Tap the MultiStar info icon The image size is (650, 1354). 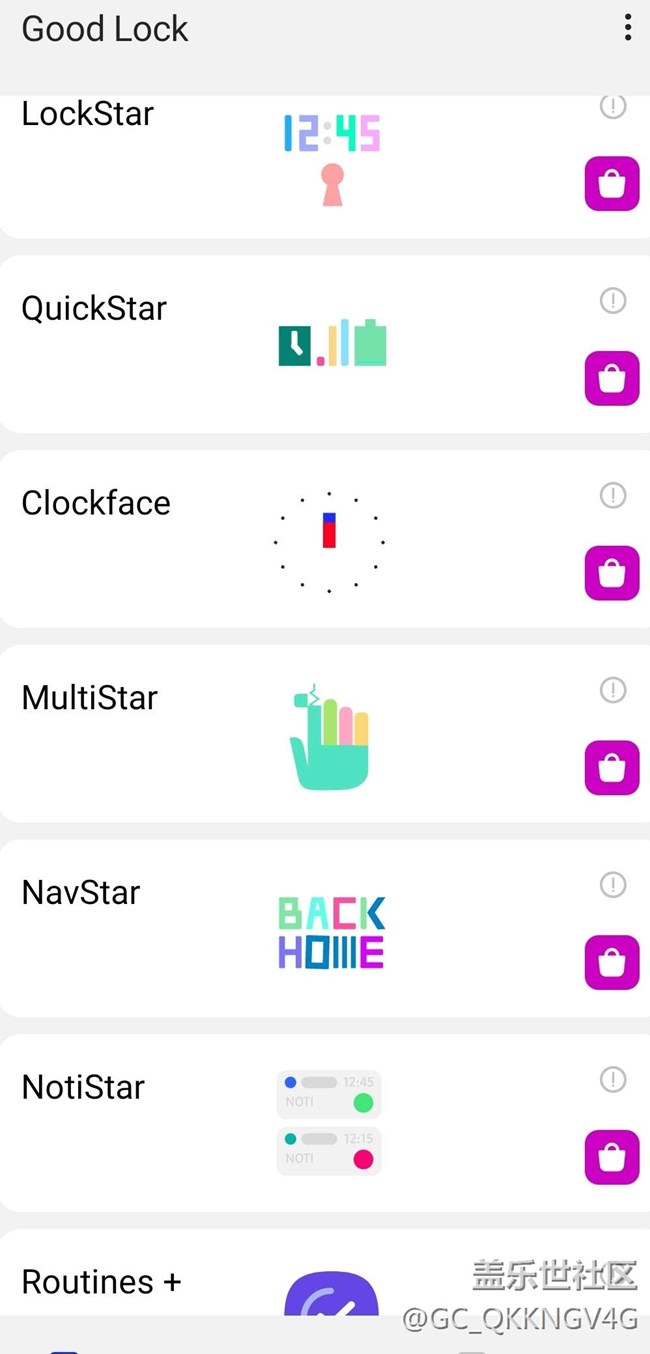[613, 689]
